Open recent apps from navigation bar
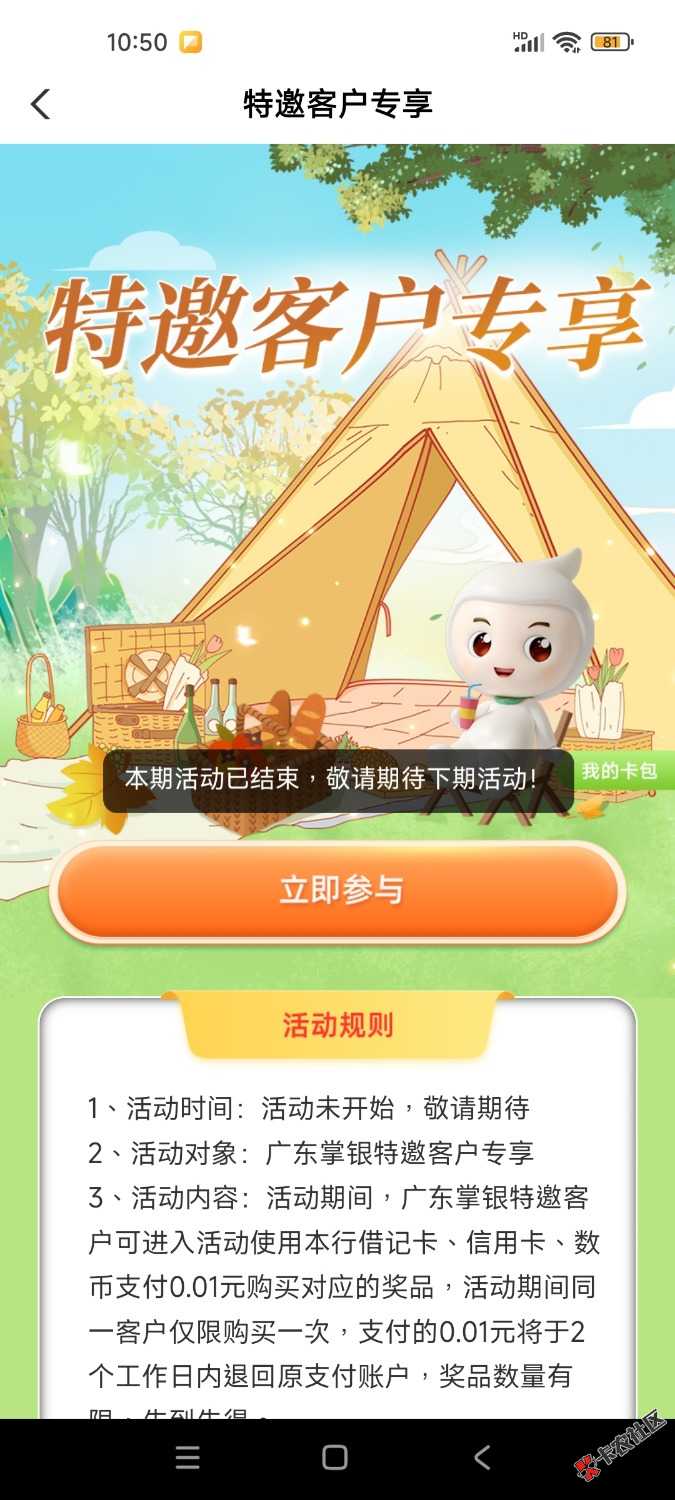The image size is (675, 1500). click(188, 1457)
